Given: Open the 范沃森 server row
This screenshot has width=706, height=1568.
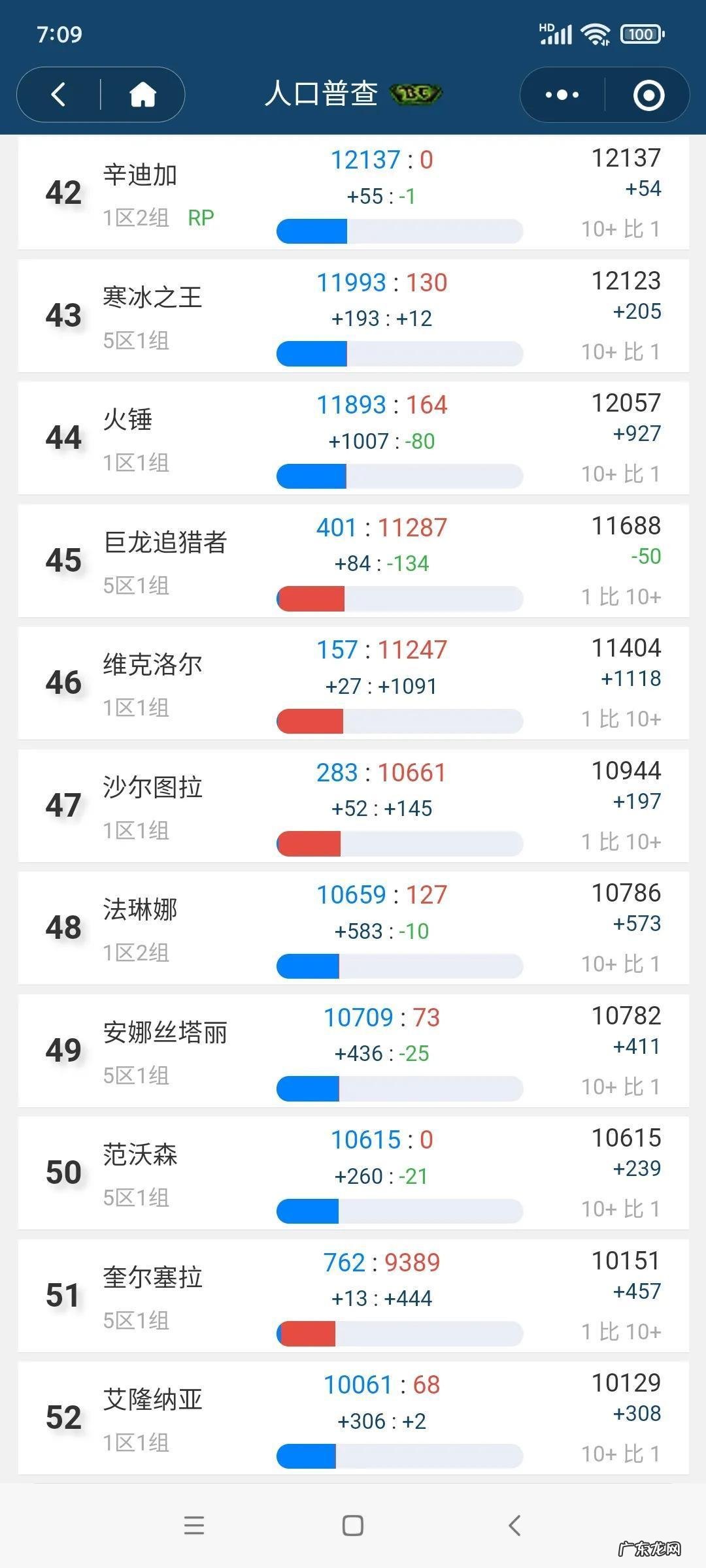Looking at the screenshot, I should click(353, 1173).
